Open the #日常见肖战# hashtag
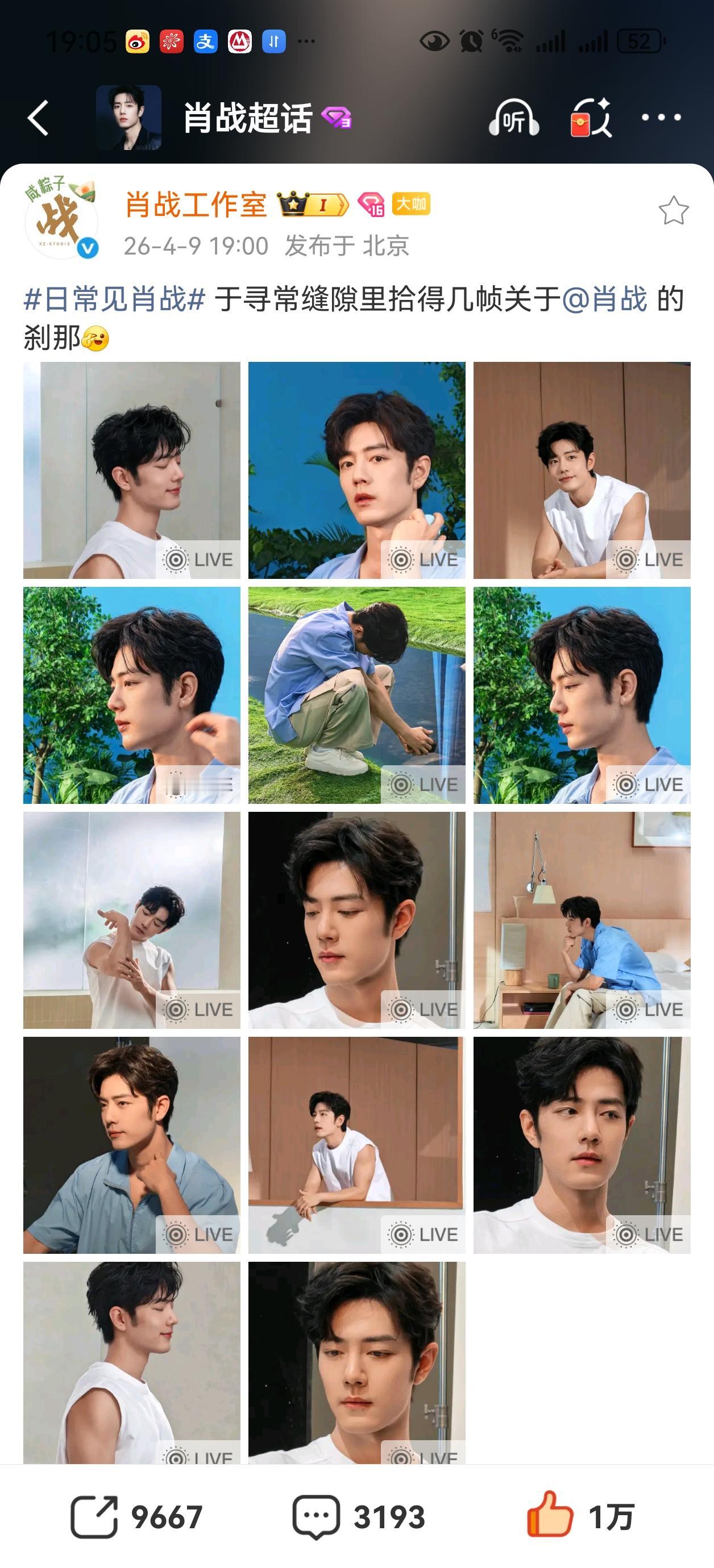 coord(114,299)
